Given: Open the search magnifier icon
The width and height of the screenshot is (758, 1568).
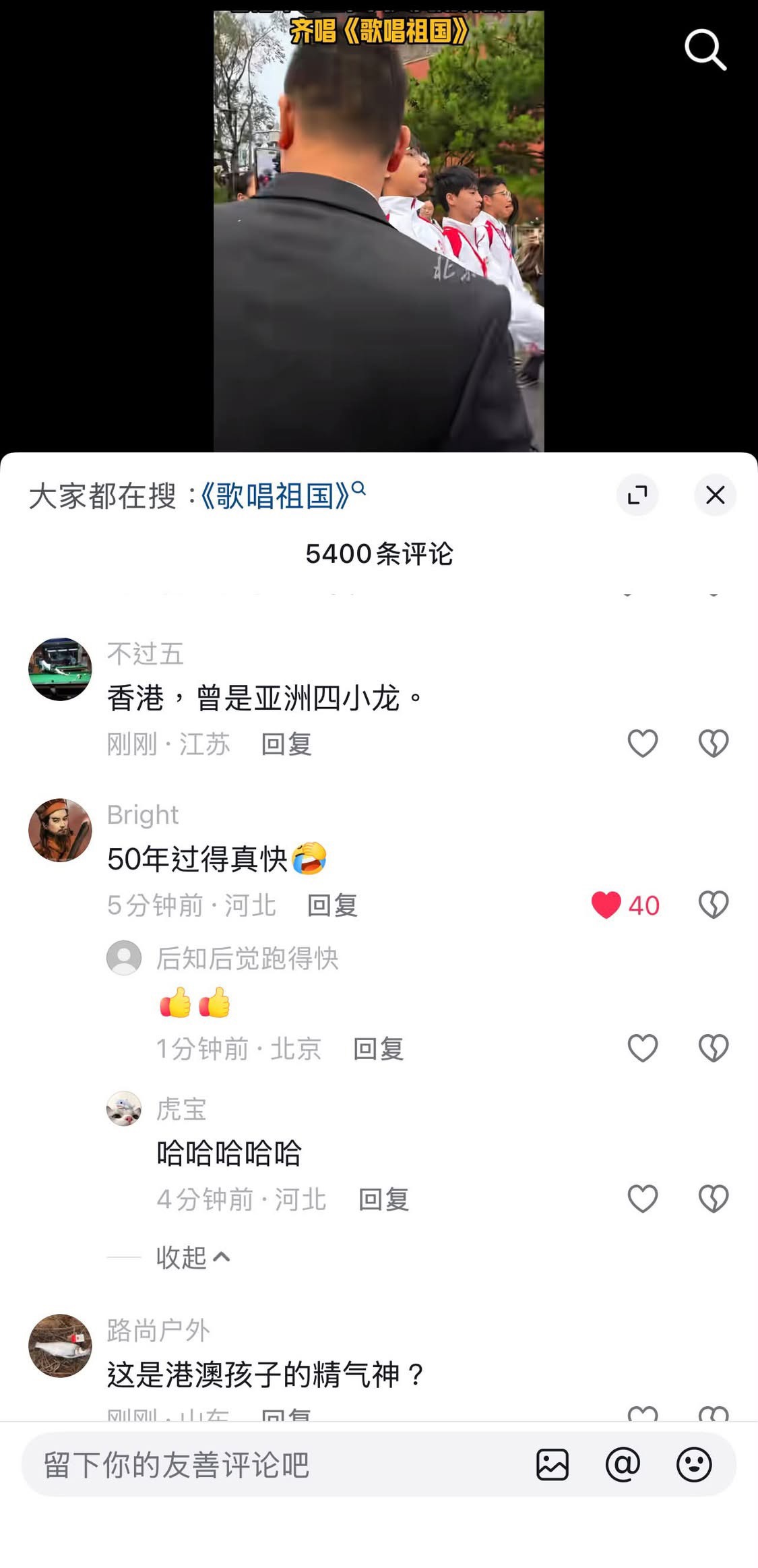Looking at the screenshot, I should 705,49.
